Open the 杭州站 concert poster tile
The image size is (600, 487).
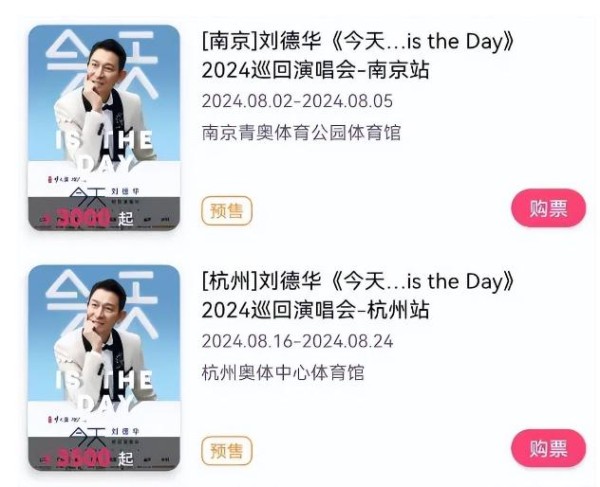pos(104,367)
